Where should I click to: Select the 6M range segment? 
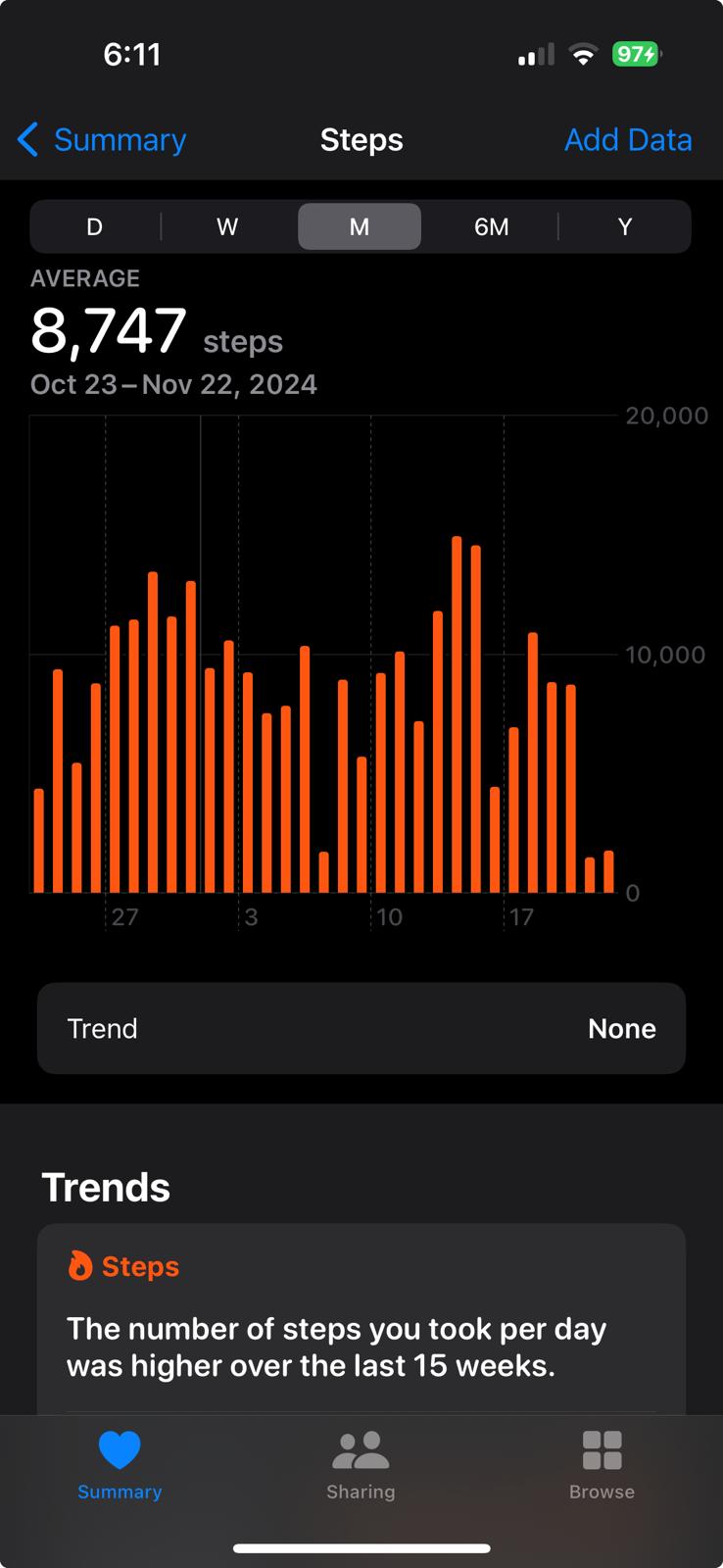[492, 226]
